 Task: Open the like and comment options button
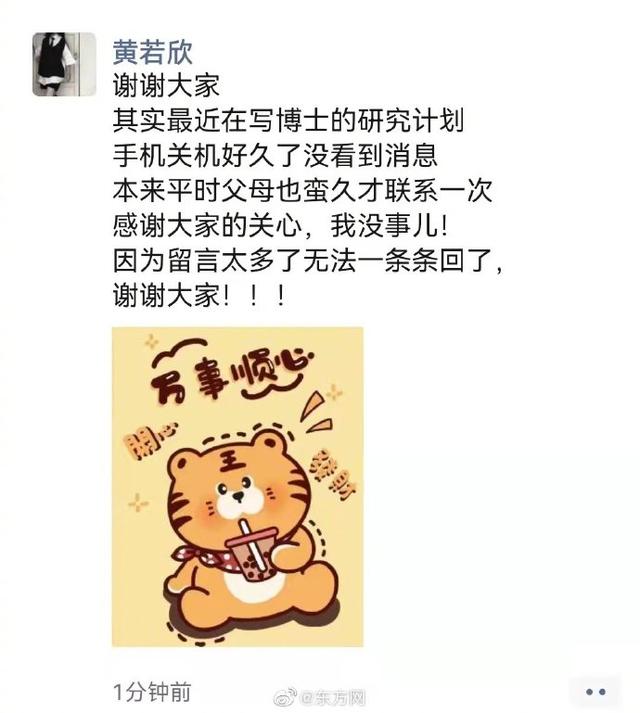(597, 690)
